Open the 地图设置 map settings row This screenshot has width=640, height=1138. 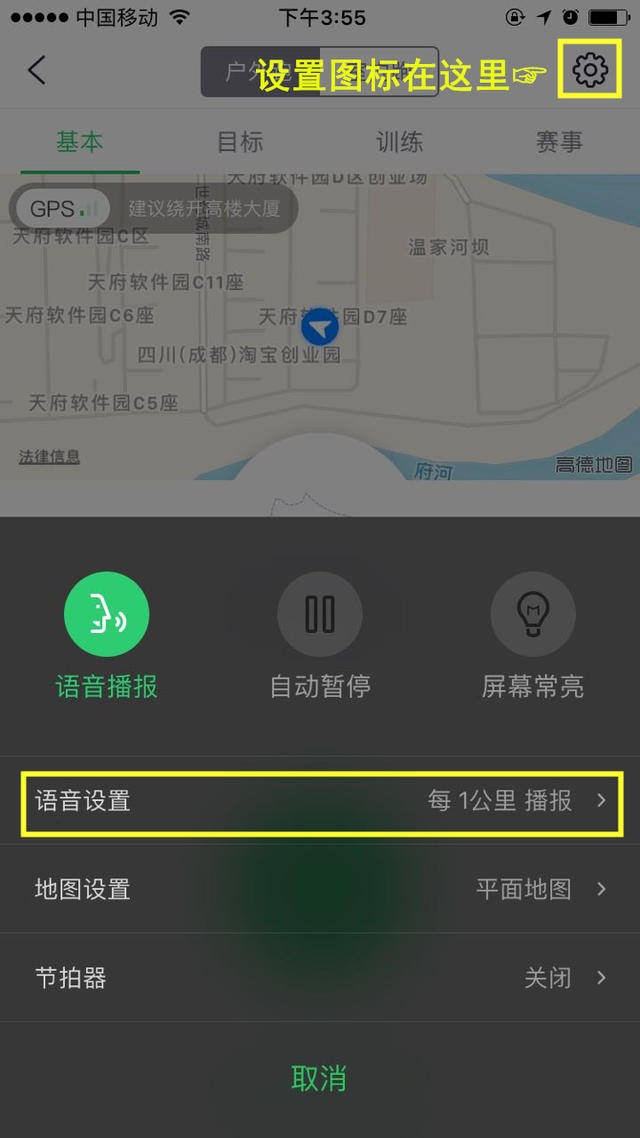click(320, 889)
